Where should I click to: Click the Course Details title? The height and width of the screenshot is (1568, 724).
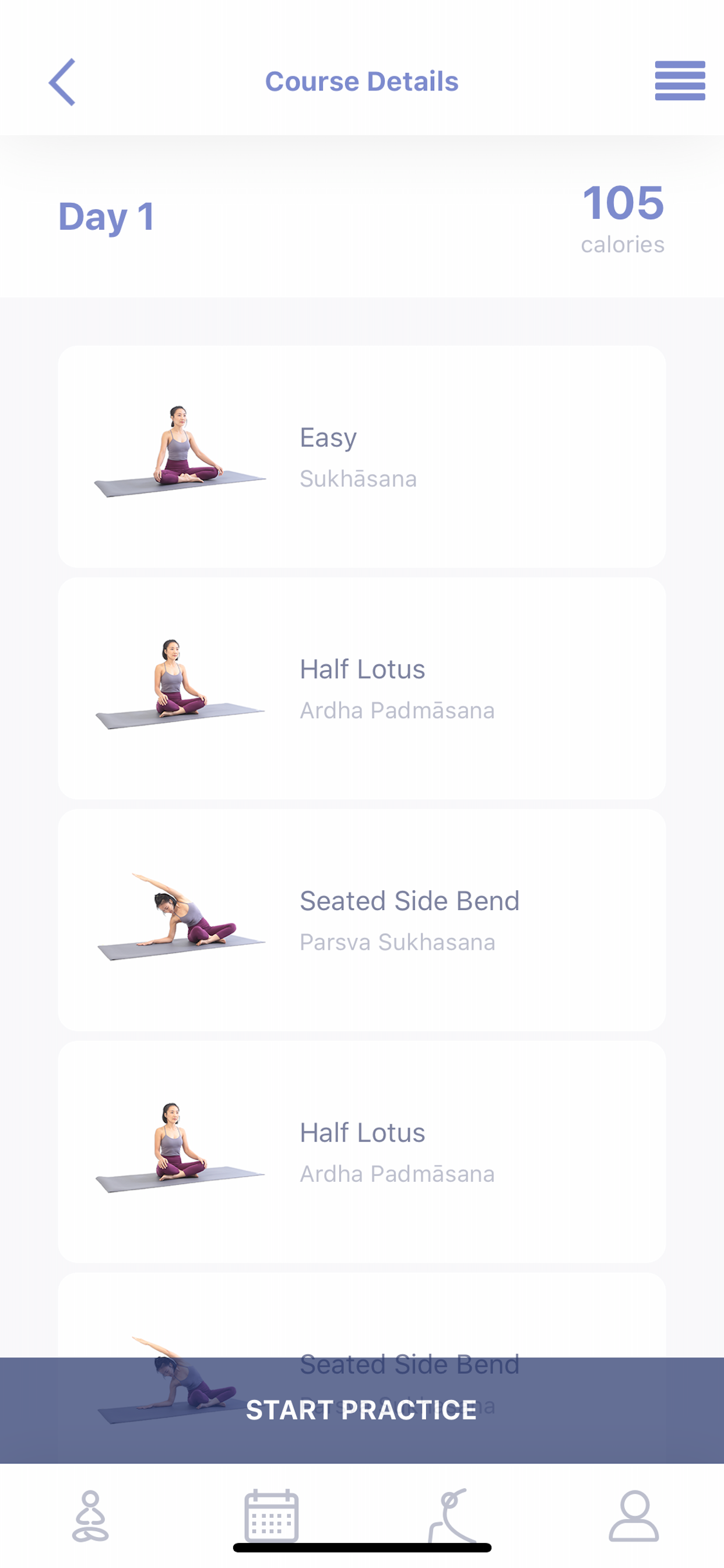tap(361, 82)
